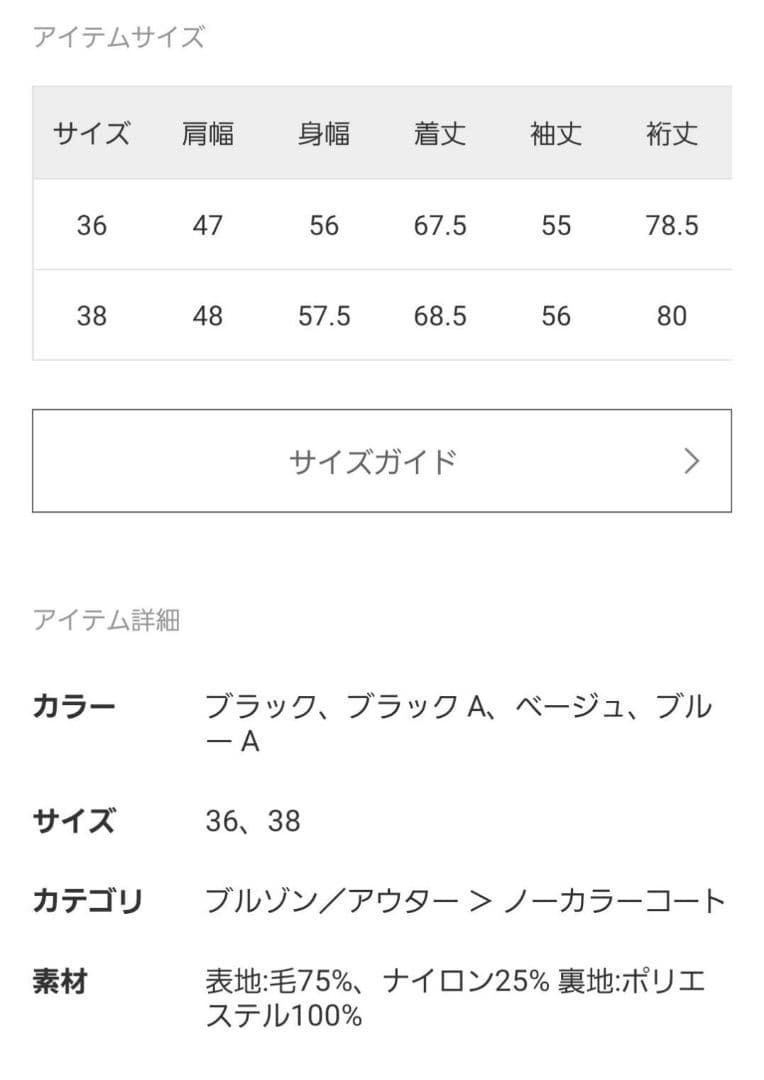Click the 袖丈 column header
764x1080 pixels.
pos(556,135)
